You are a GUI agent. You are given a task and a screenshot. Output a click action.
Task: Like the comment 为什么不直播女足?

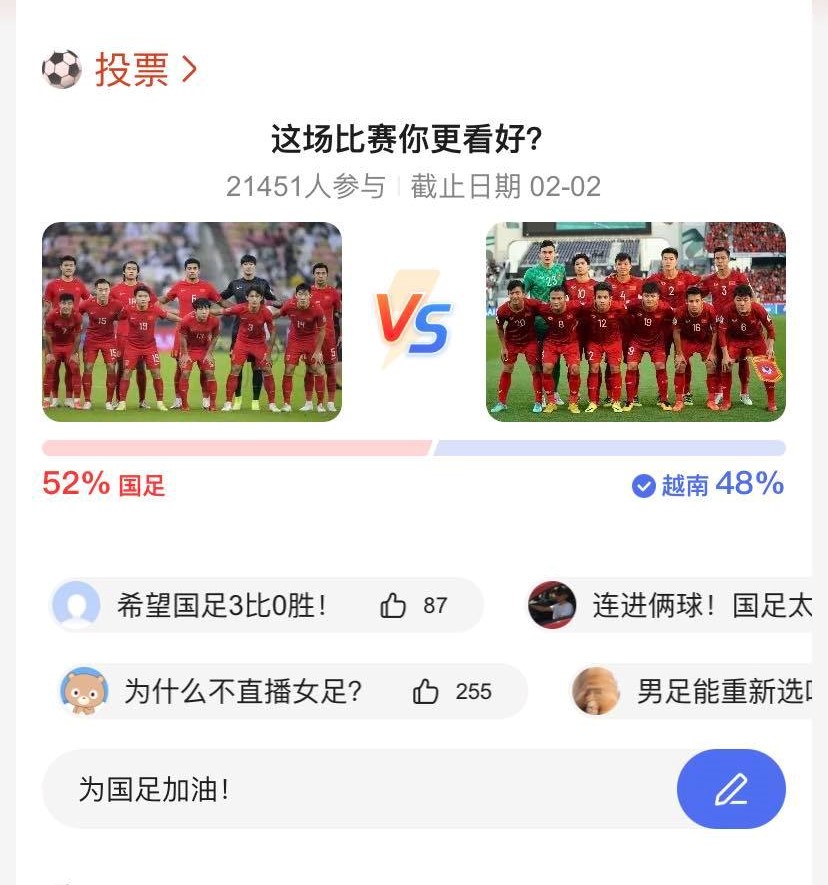(427, 692)
